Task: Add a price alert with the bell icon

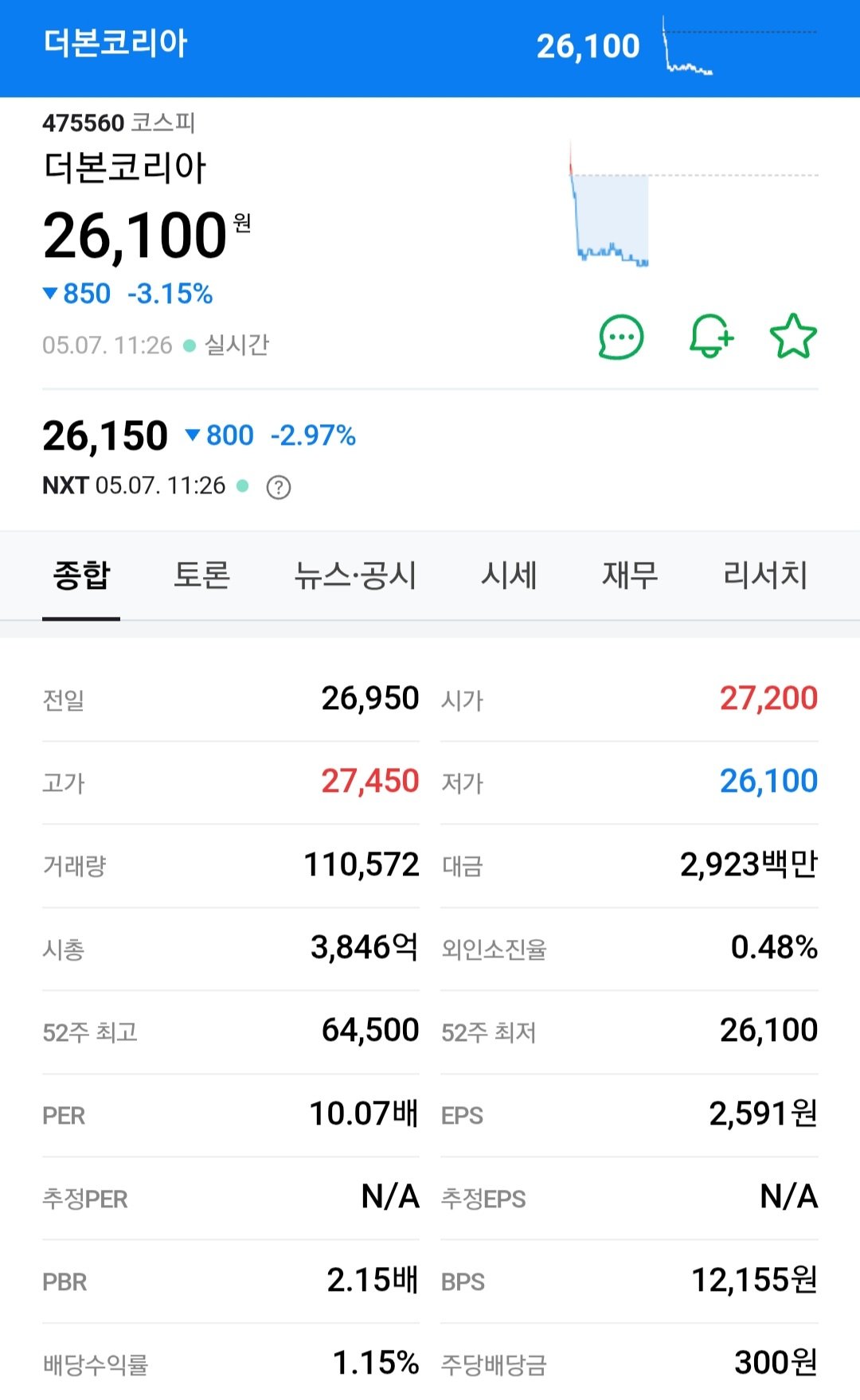Action: point(710,336)
